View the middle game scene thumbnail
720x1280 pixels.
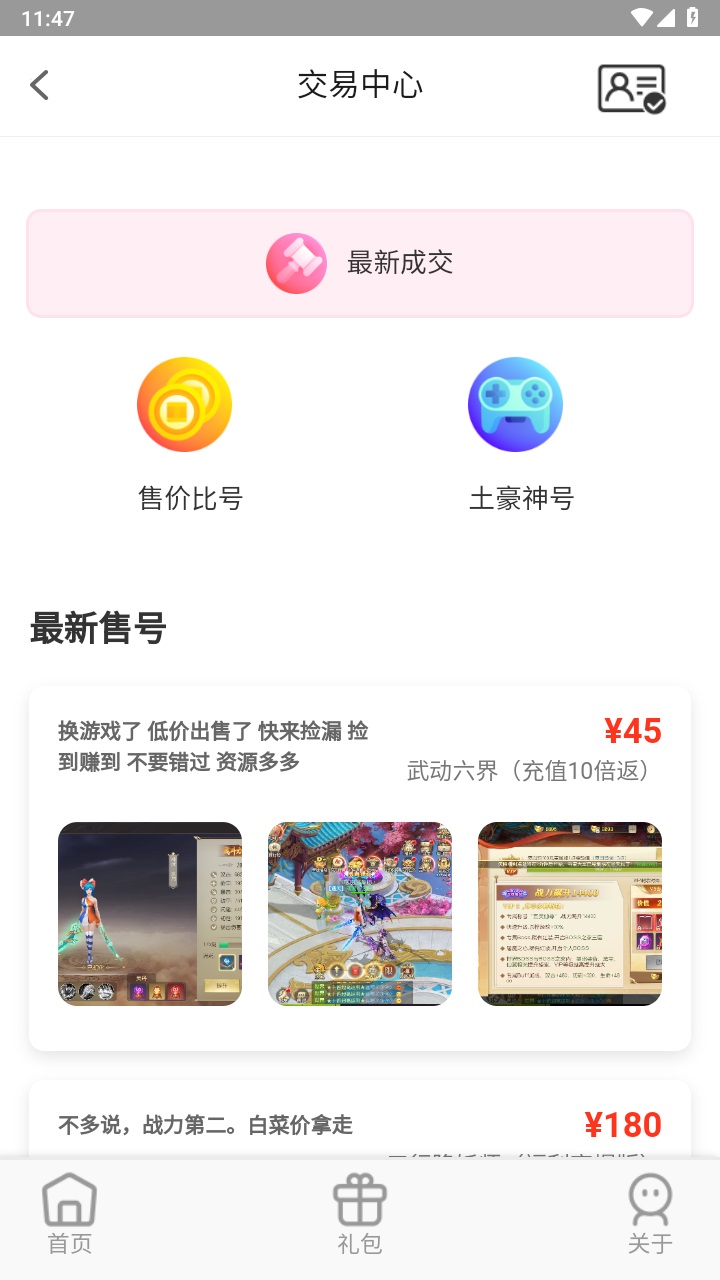point(359,913)
